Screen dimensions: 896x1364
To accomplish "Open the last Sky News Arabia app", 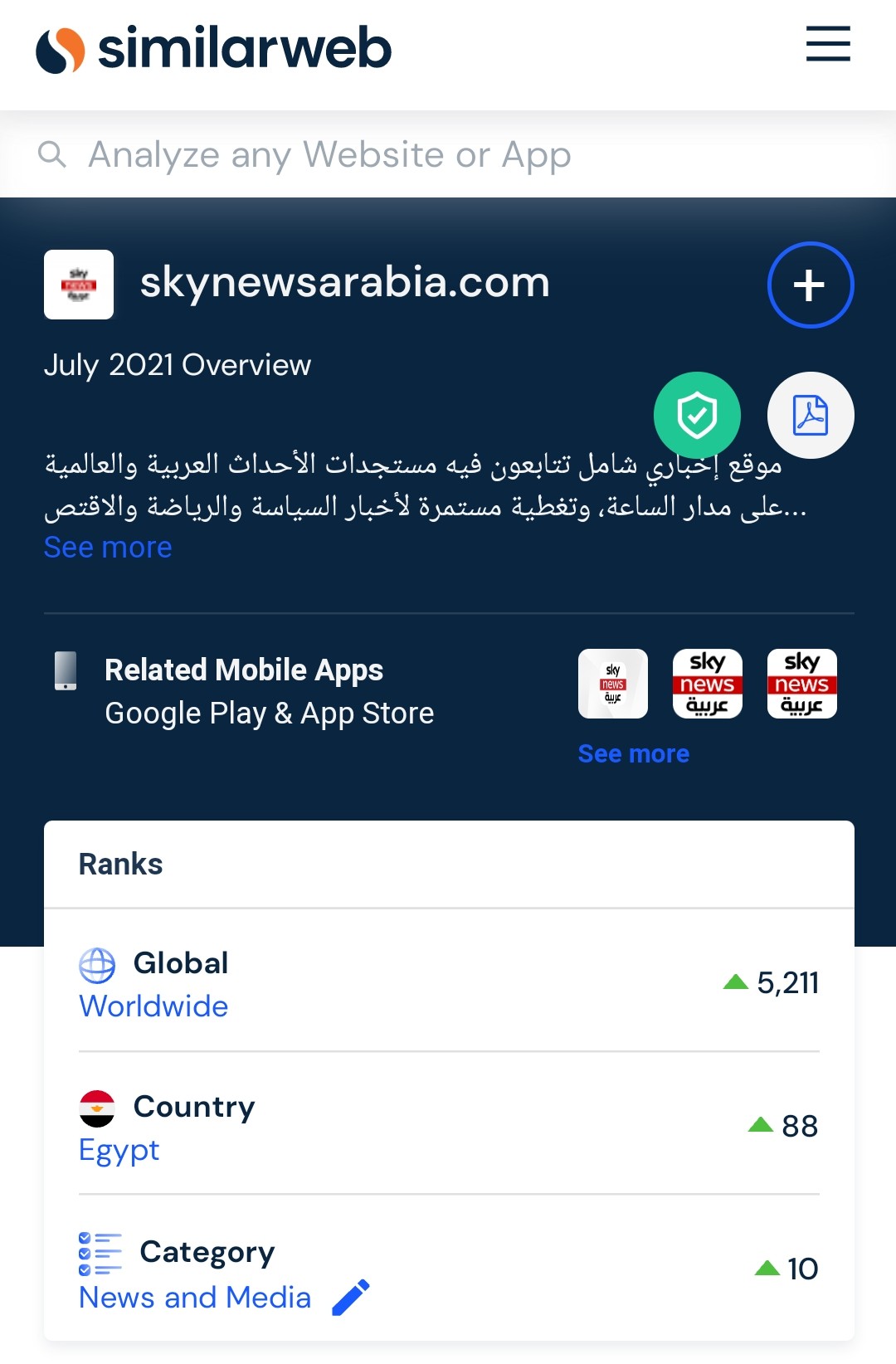I will coord(801,684).
